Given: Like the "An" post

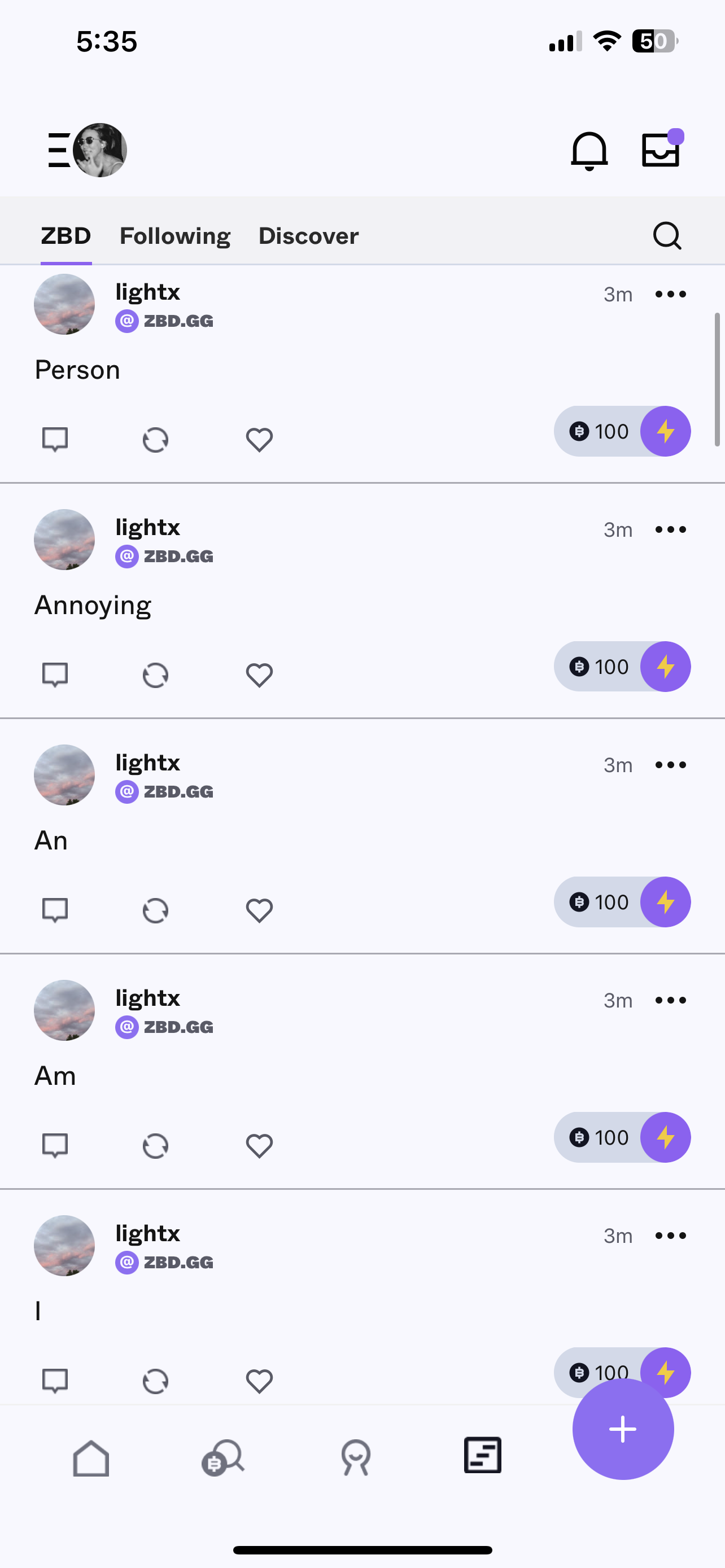Looking at the screenshot, I should [259, 910].
